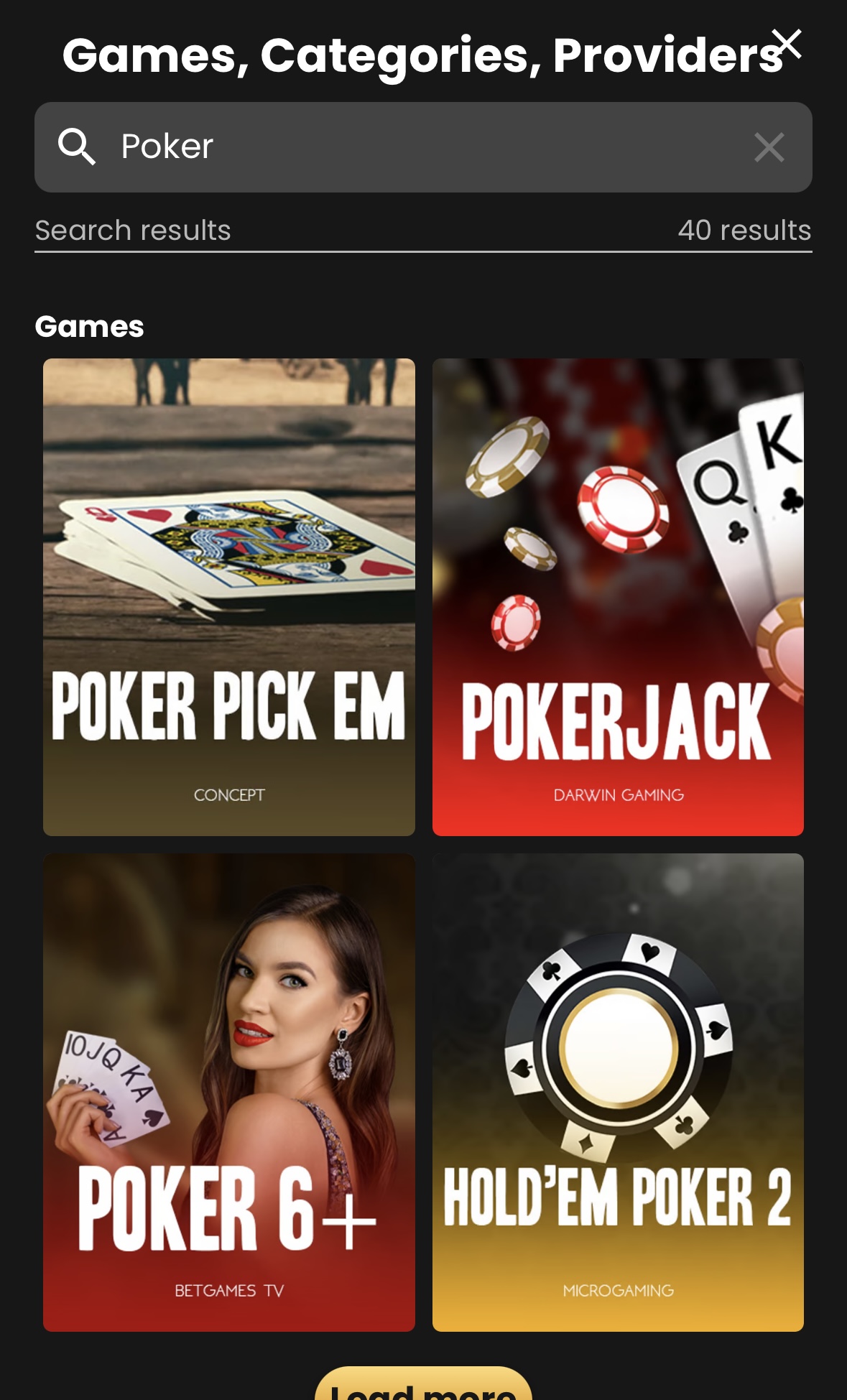Select the Darwin Gaming provider label
This screenshot has width=847, height=1400.
618,794
